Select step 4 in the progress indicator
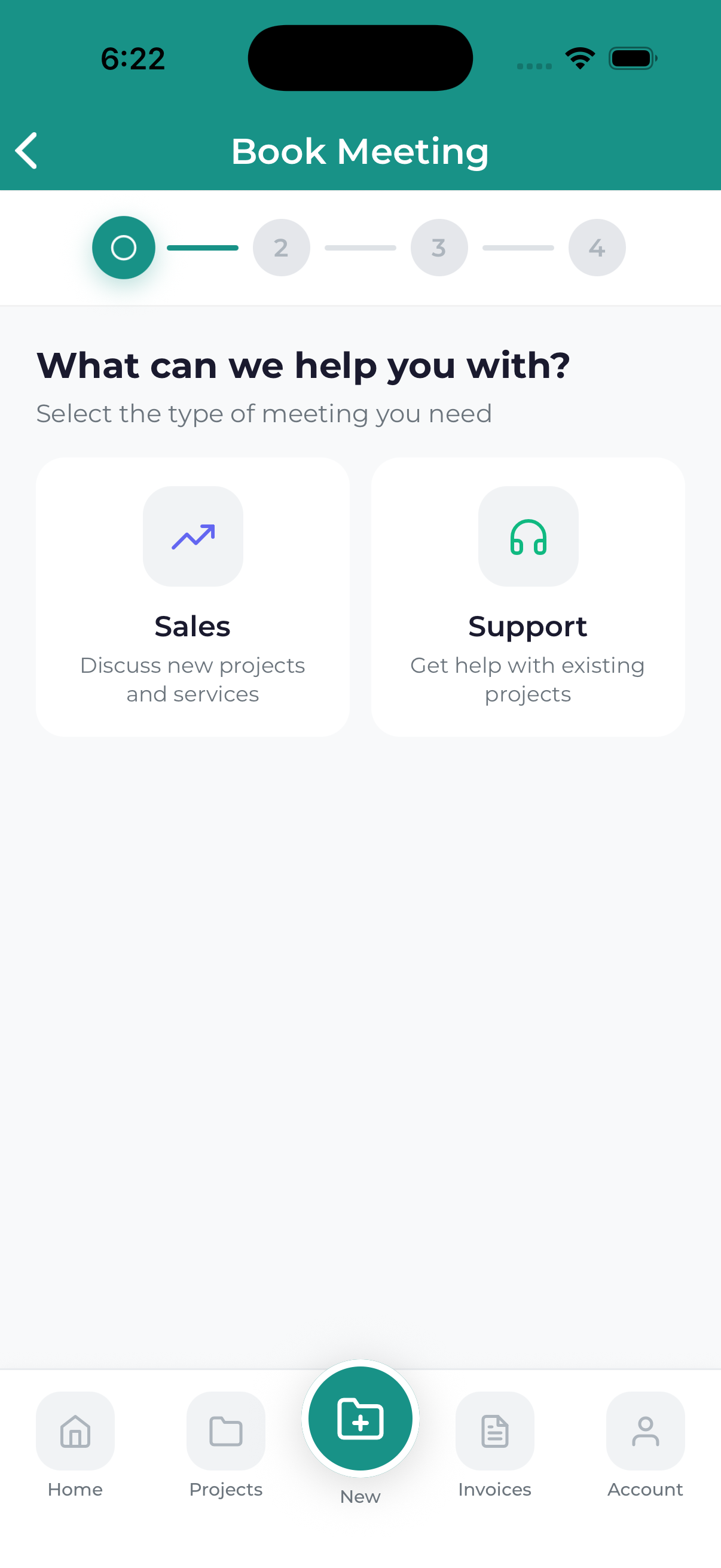The image size is (721, 1568). coord(597,247)
